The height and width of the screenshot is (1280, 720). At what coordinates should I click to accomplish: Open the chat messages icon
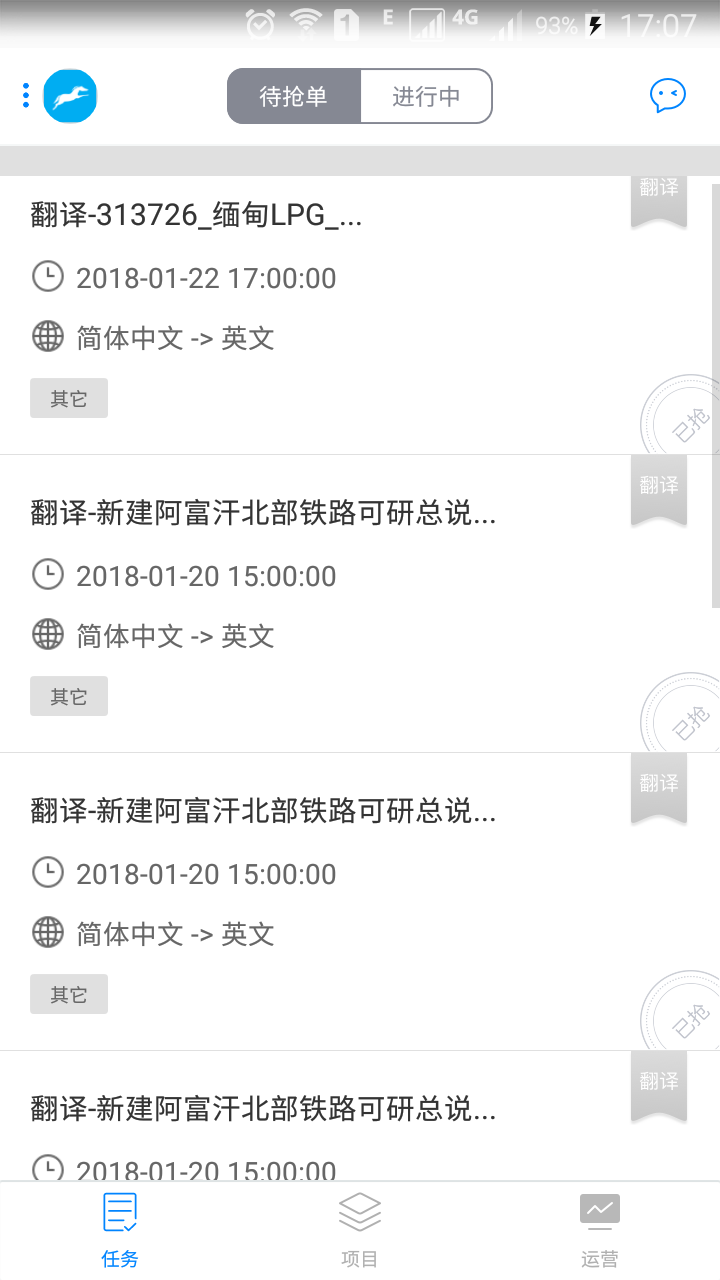click(x=667, y=96)
